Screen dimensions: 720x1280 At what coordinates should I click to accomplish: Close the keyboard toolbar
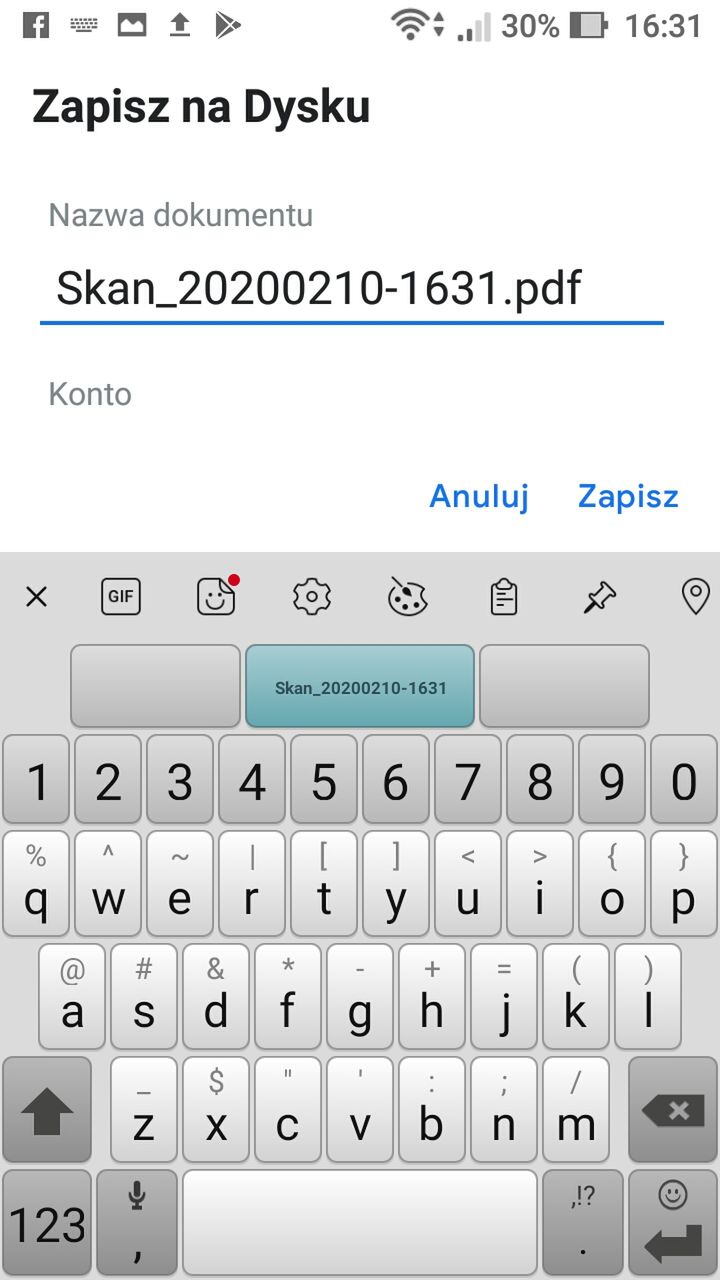click(36, 598)
